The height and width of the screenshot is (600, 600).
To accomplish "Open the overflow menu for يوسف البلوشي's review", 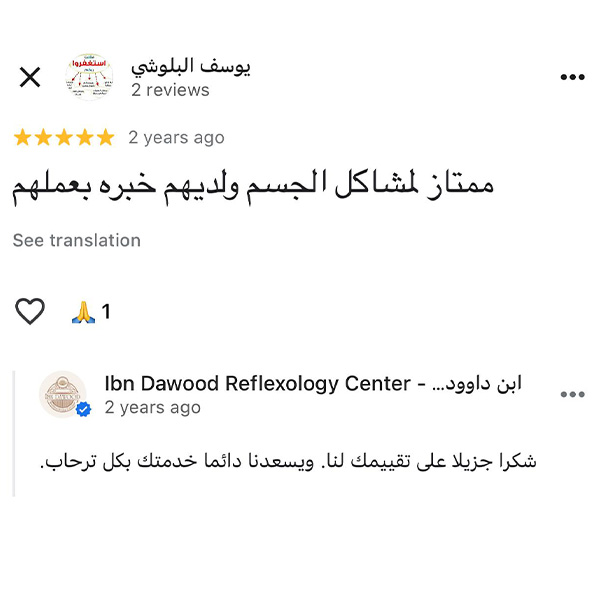I will coord(572,77).
